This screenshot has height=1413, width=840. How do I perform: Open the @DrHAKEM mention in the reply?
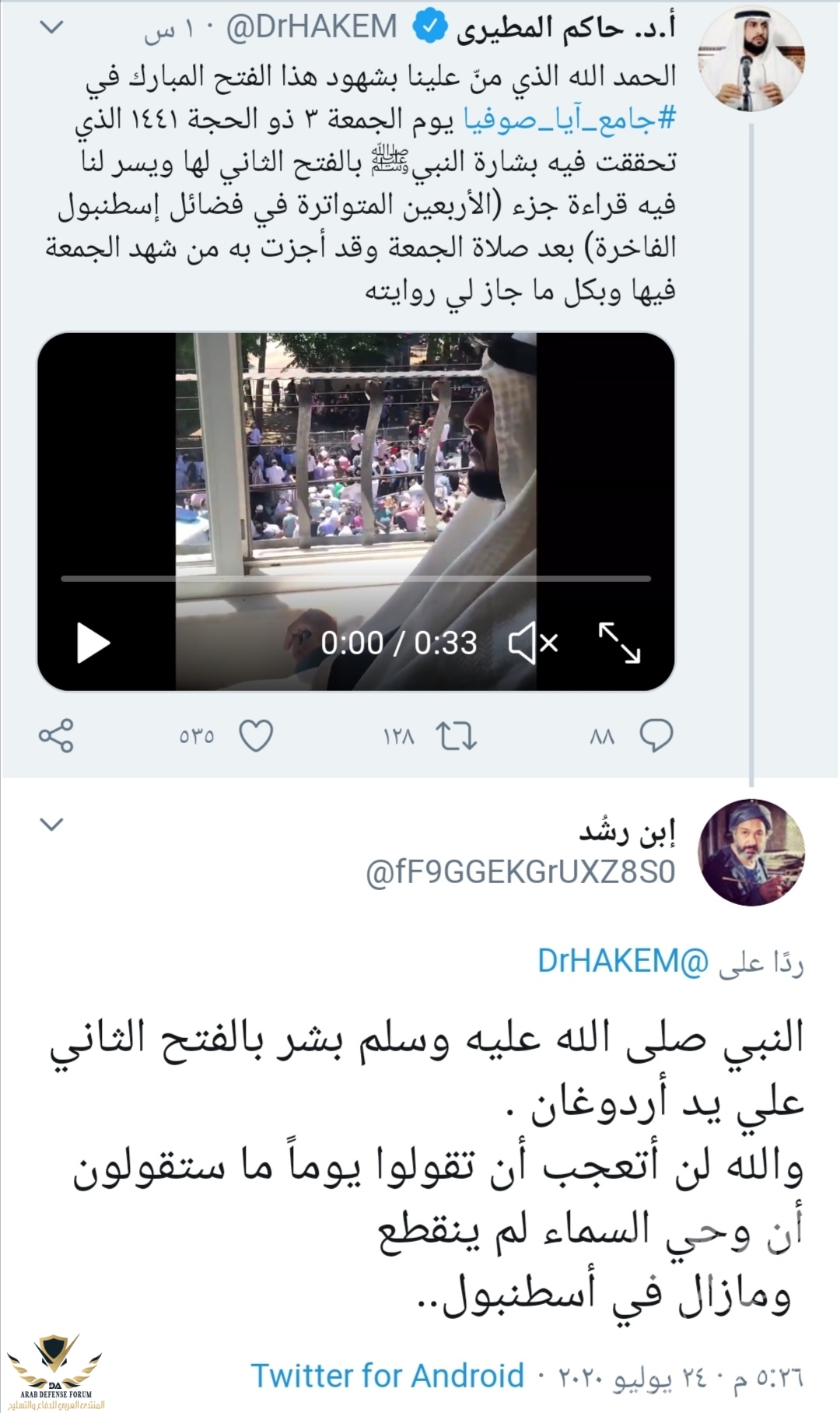point(623,962)
